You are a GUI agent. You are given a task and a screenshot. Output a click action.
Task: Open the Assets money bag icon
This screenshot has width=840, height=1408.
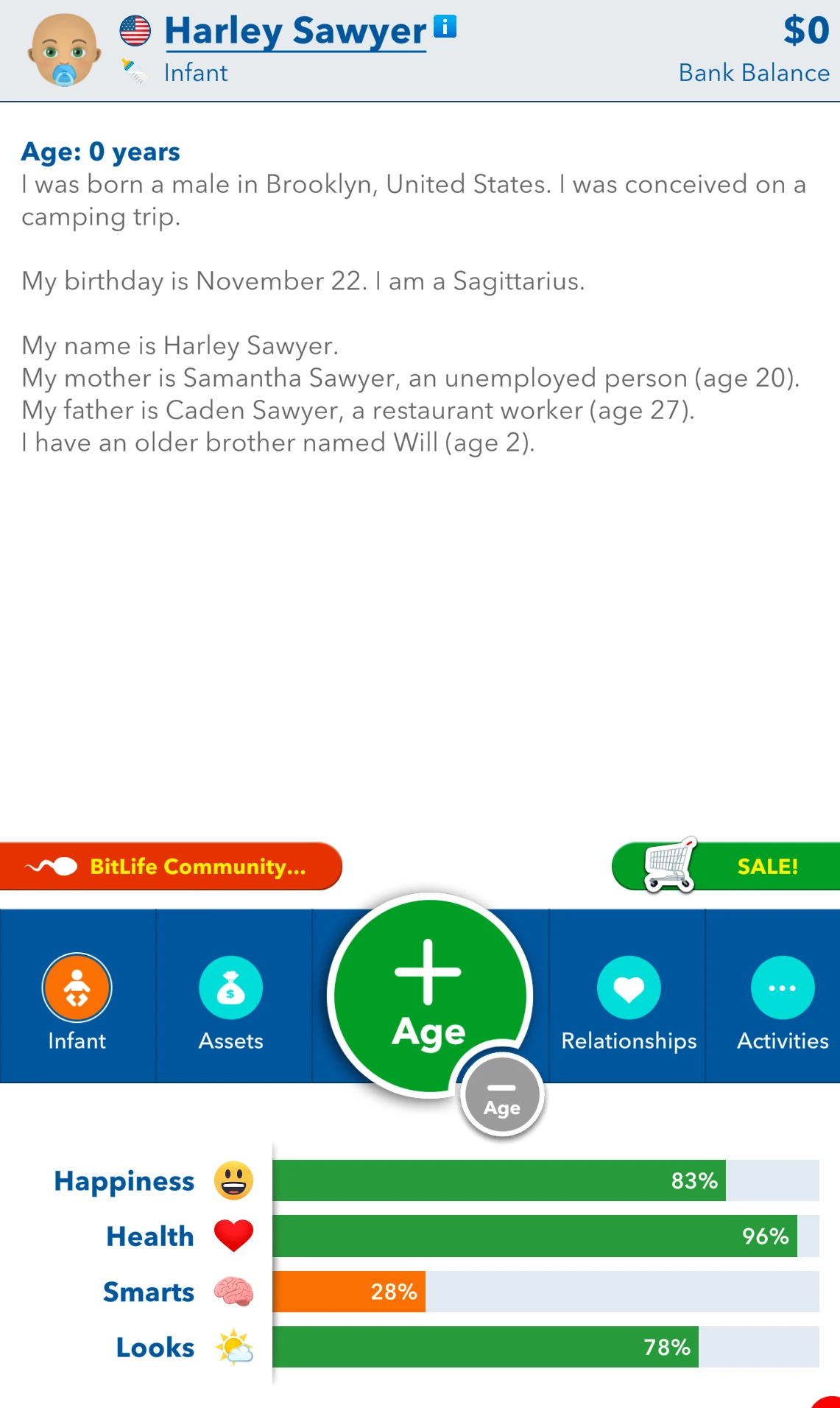[x=230, y=987]
